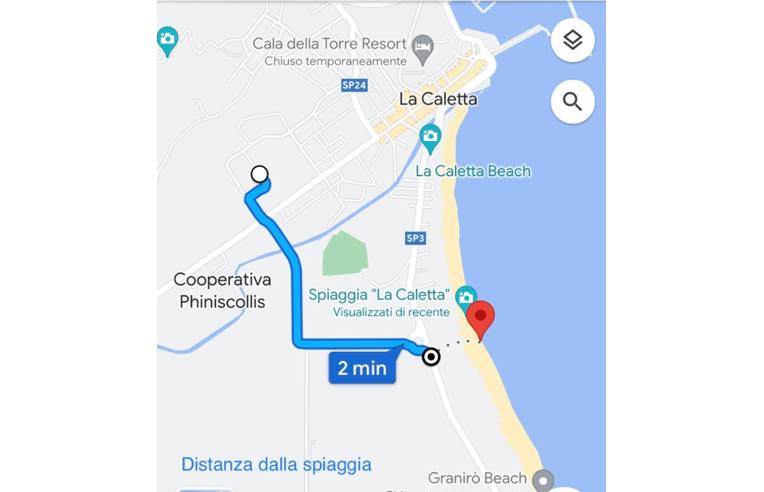The image size is (764, 492).
Task: Open the La Caletta Beach marker
Action: coord(431,135)
